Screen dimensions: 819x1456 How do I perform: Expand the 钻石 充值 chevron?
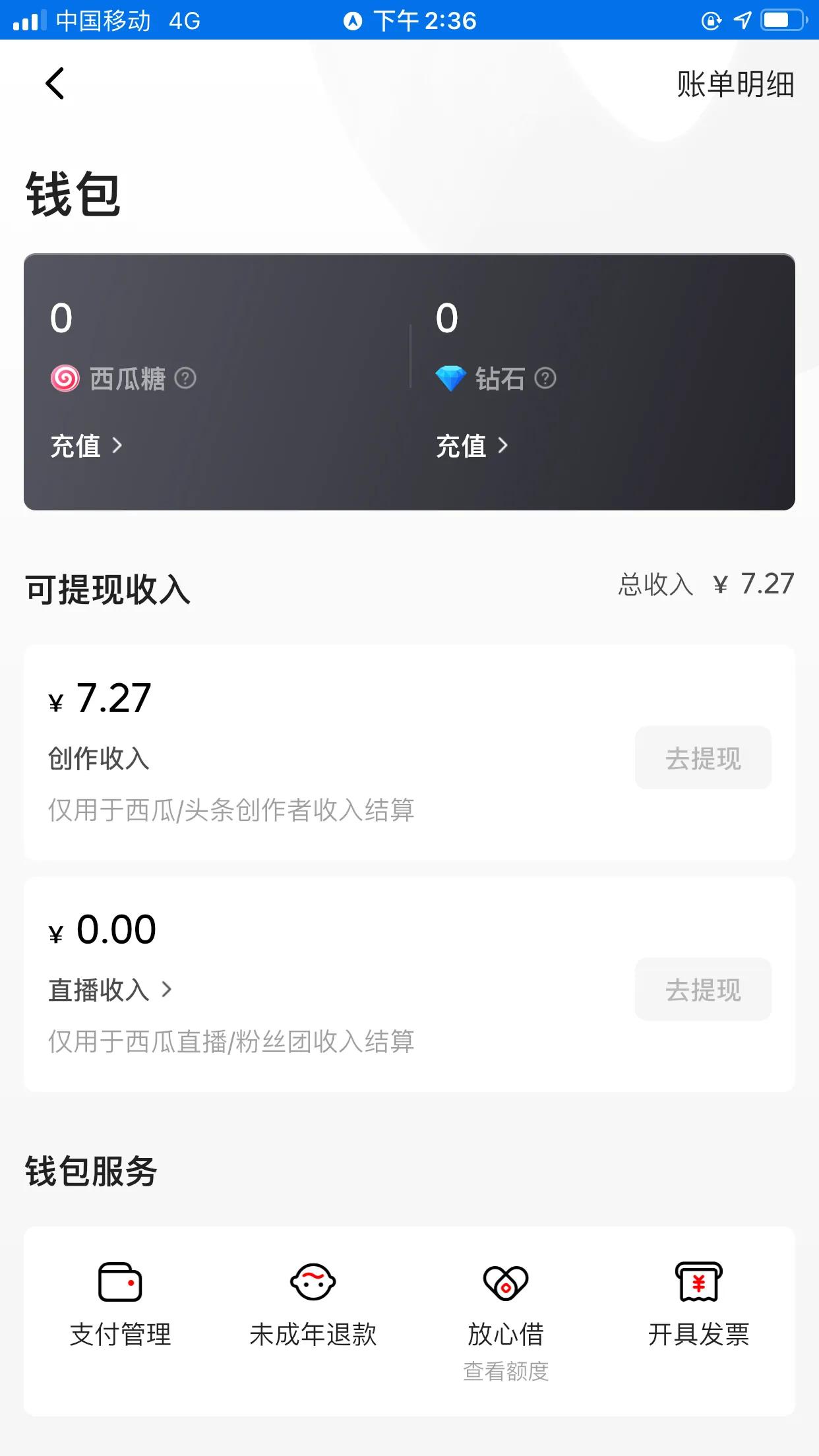coord(504,446)
